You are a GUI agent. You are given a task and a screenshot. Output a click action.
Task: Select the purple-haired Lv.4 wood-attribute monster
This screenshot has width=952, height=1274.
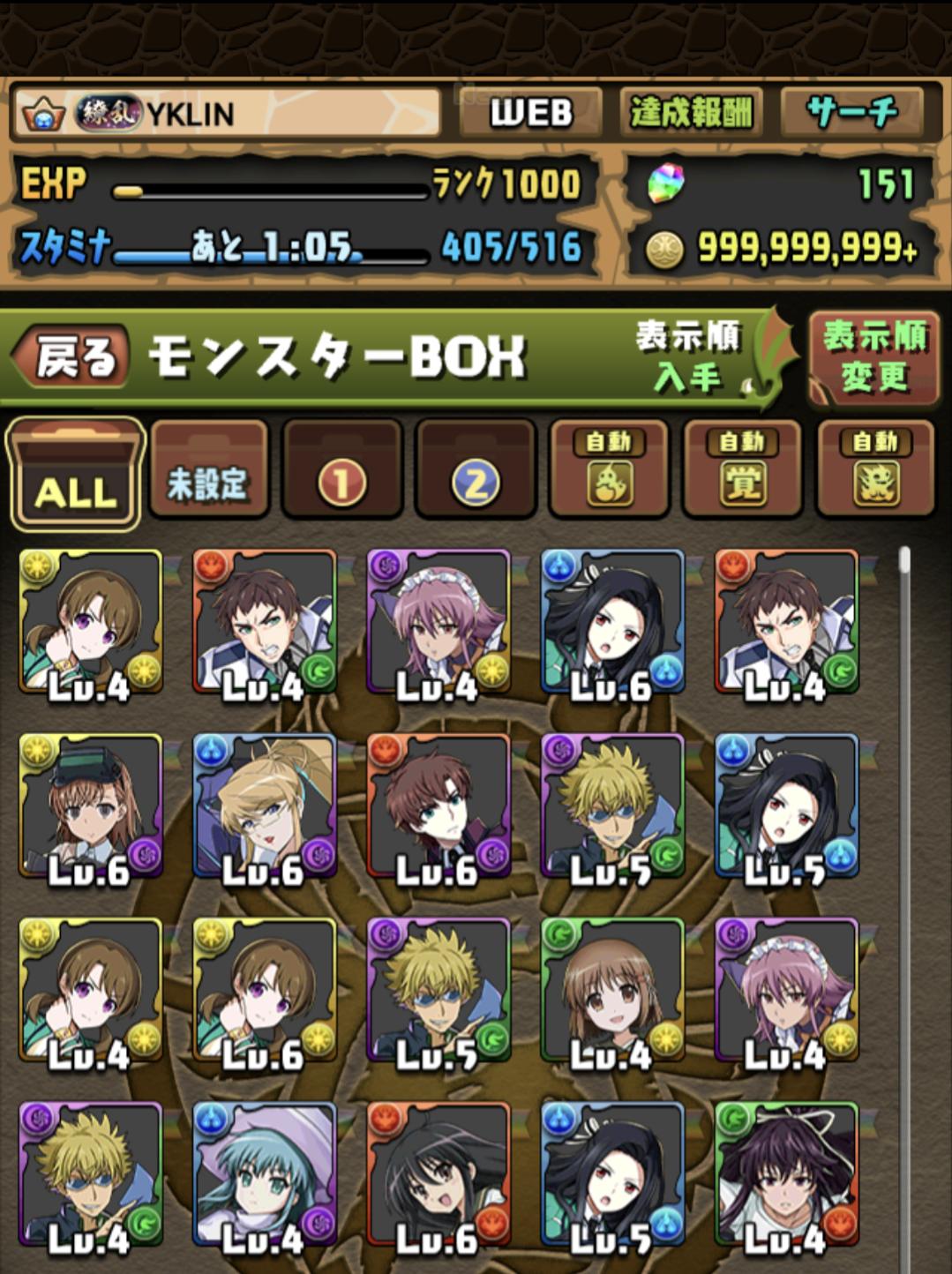pos(786,1173)
